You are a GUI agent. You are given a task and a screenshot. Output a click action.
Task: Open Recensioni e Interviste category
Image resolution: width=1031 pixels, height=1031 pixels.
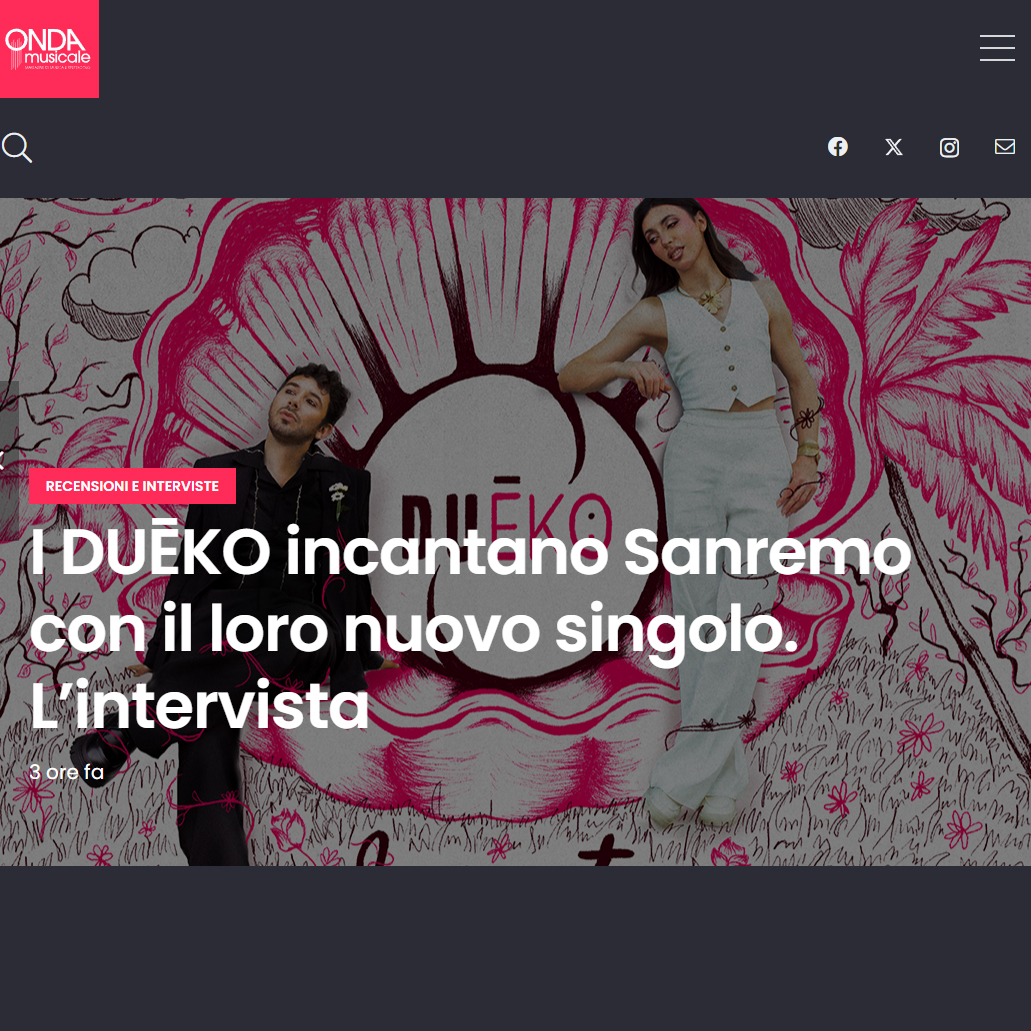132,486
